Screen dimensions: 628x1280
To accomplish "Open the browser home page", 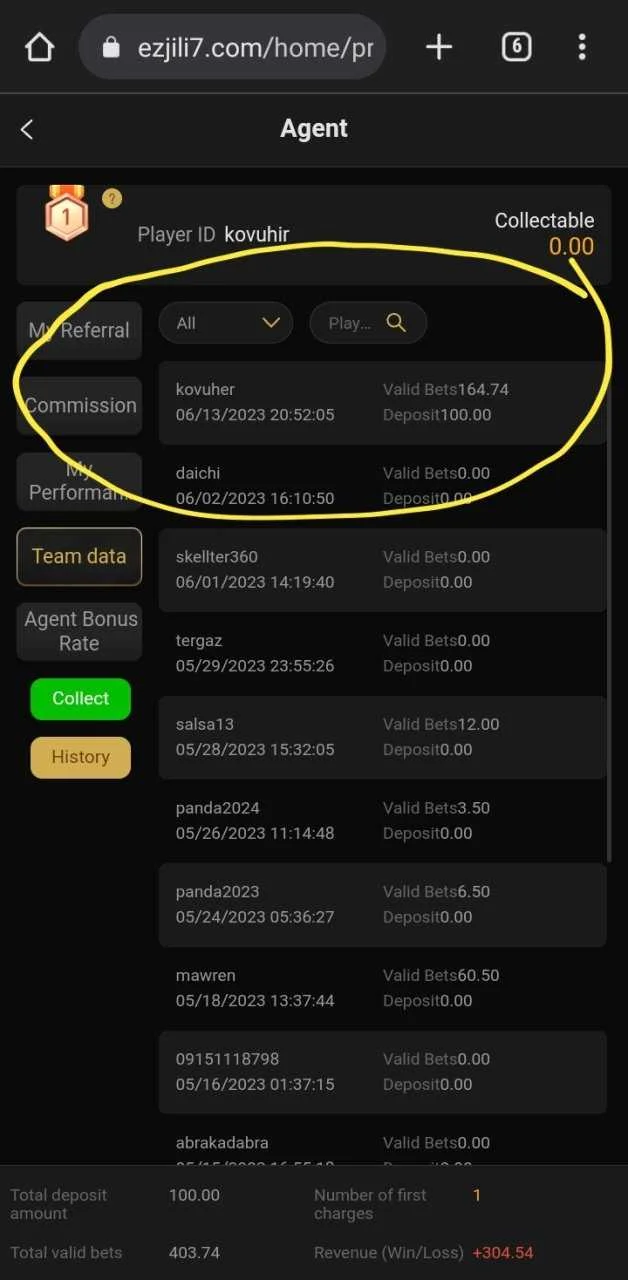I will tap(39, 47).
